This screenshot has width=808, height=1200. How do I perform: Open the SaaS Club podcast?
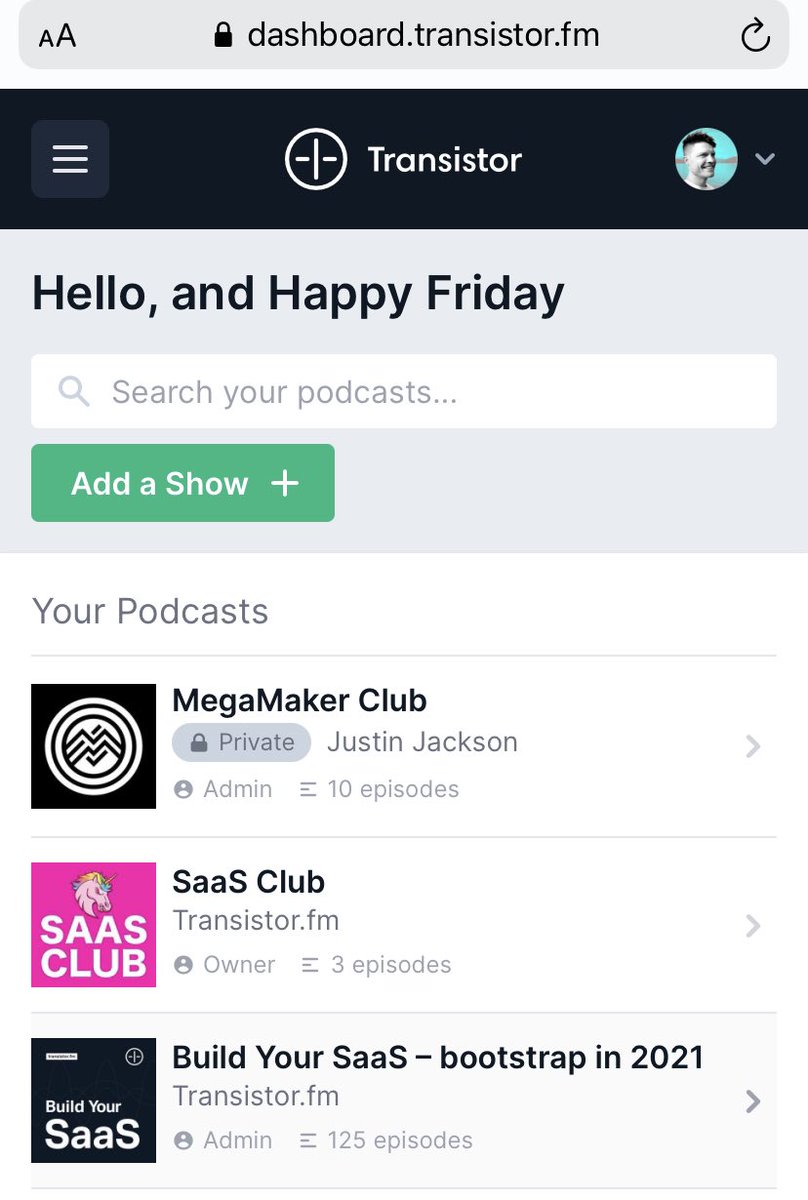403,924
